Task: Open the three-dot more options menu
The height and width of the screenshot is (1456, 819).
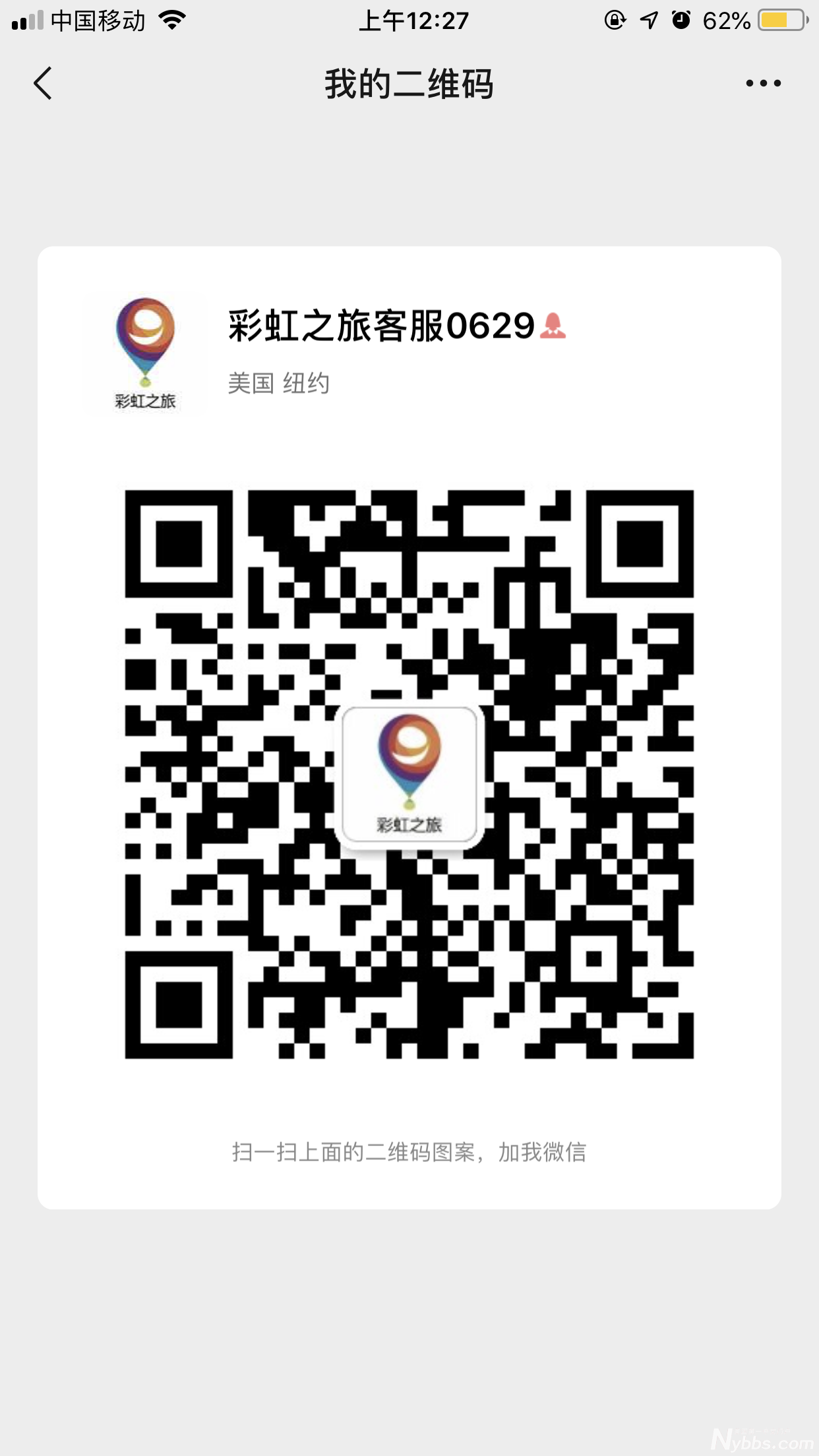Action: (x=763, y=84)
